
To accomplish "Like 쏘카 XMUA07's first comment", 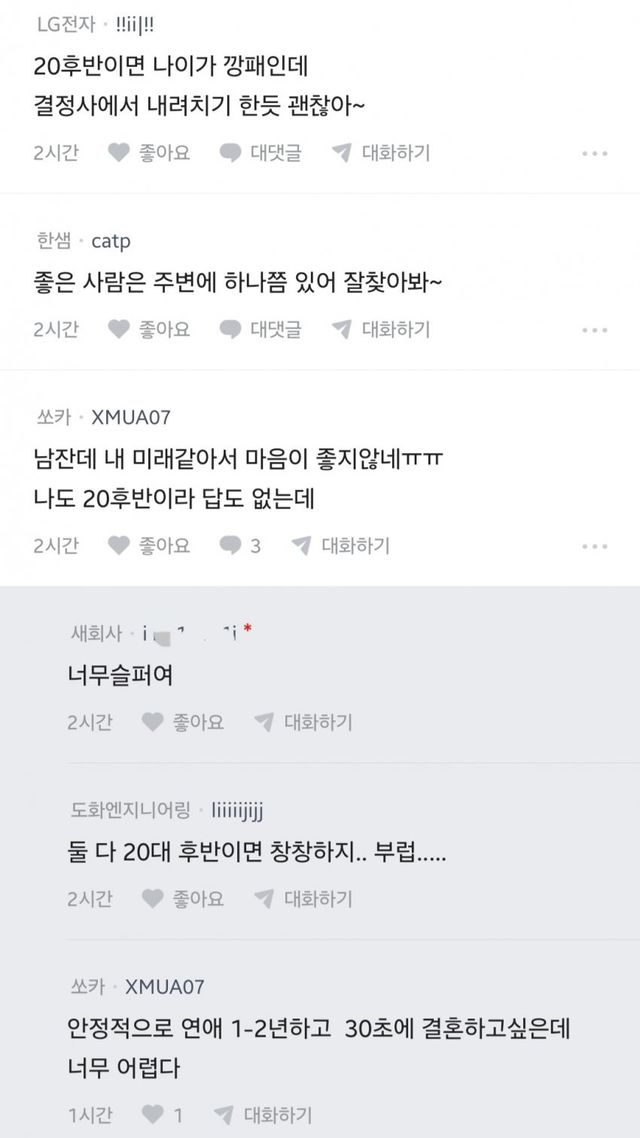I will [x=148, y=545].
